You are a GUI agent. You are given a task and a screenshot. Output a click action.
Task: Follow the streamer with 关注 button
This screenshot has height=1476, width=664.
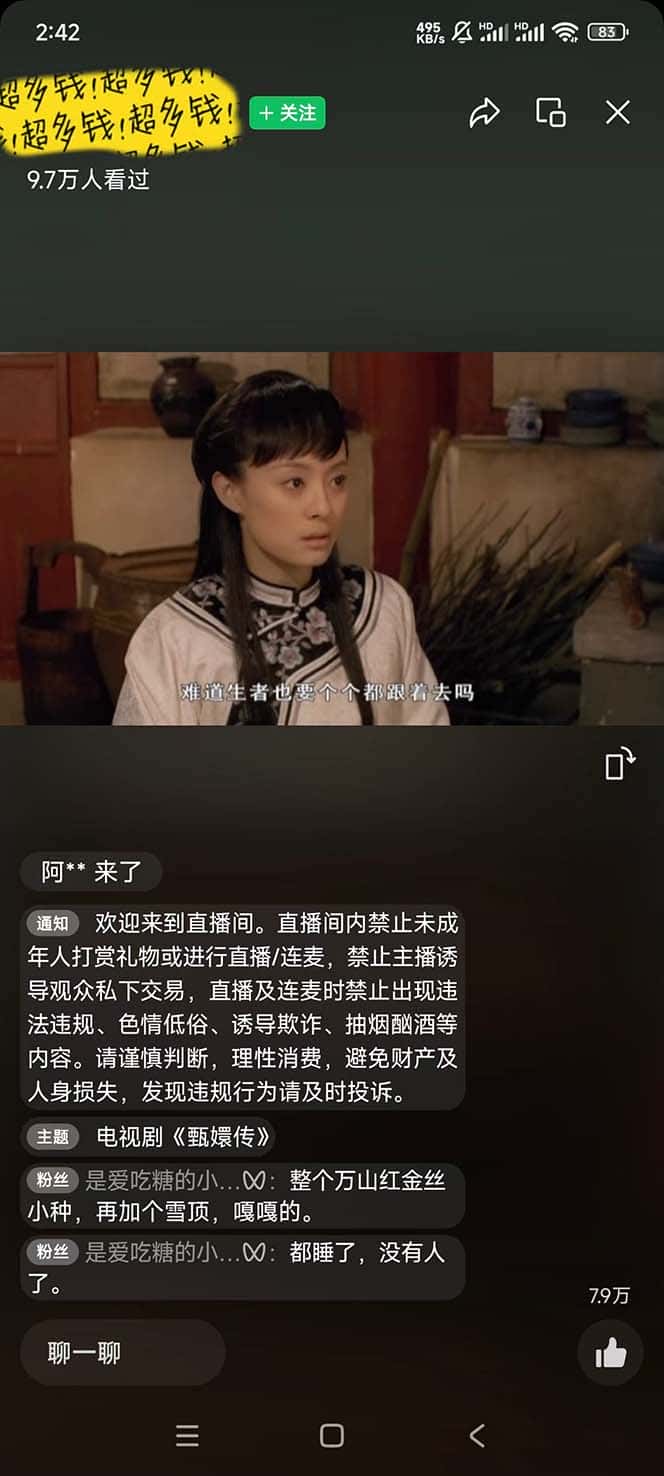coord(287,113)
